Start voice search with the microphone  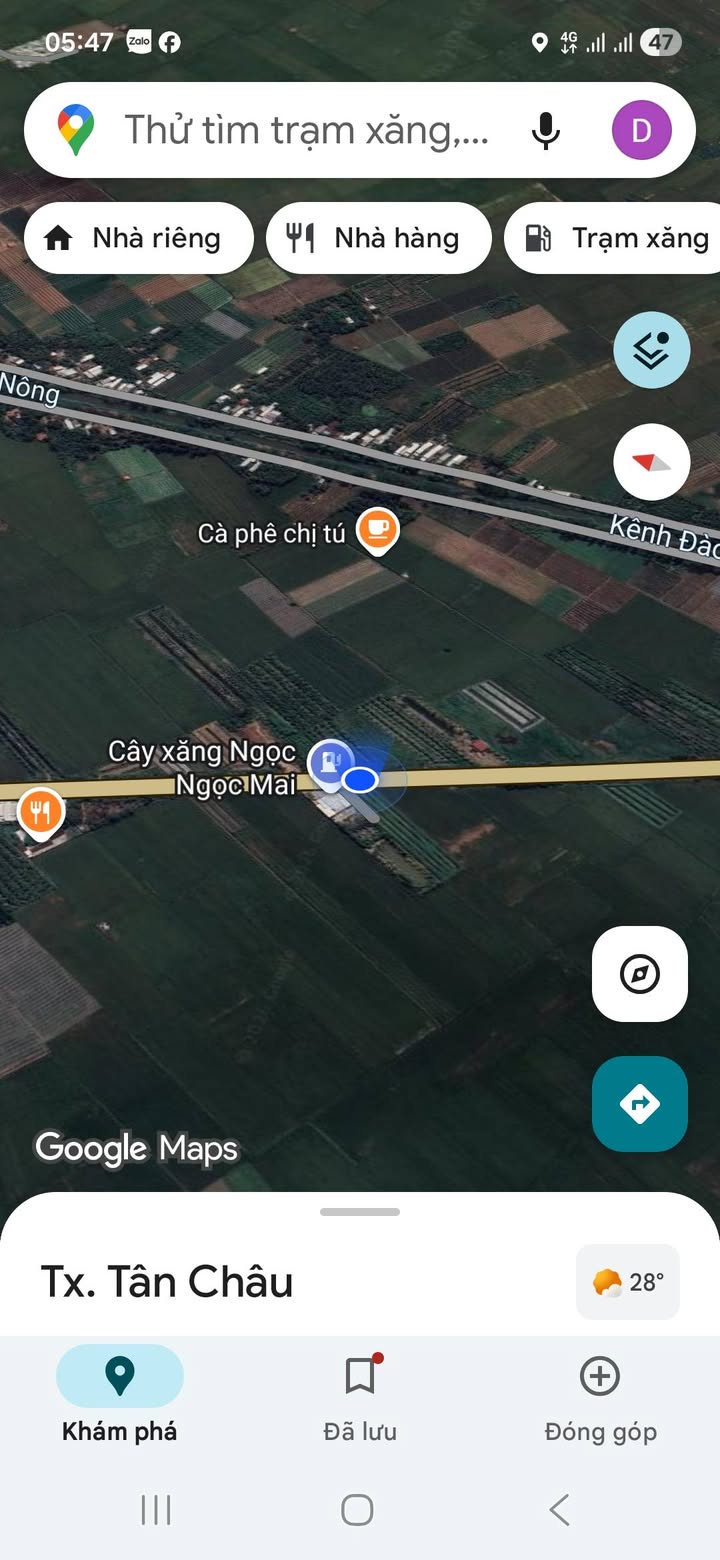(x=545, y=130)
